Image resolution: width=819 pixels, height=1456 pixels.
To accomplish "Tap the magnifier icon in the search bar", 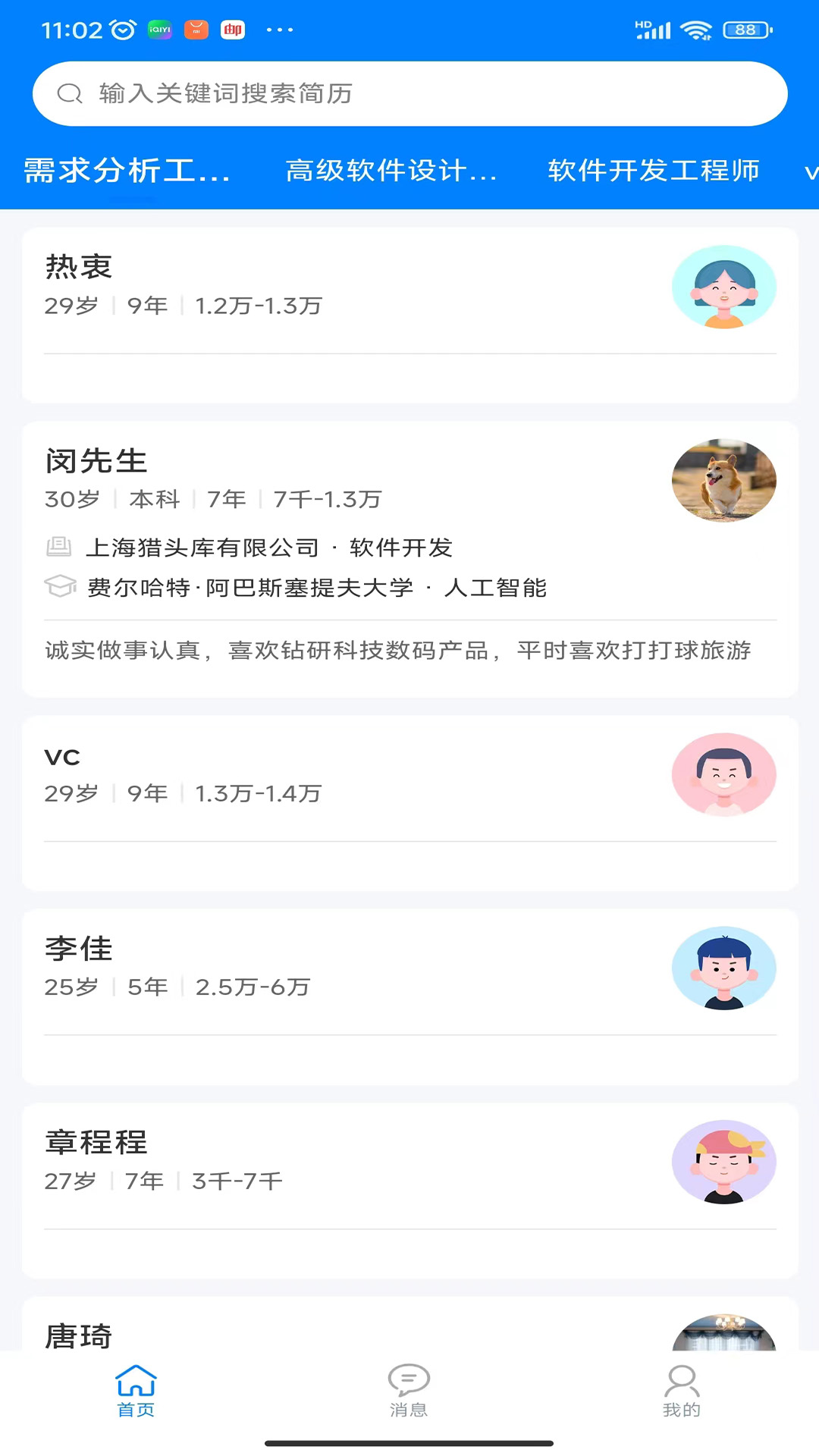I will pyautogui.click(x=71, y=93).
